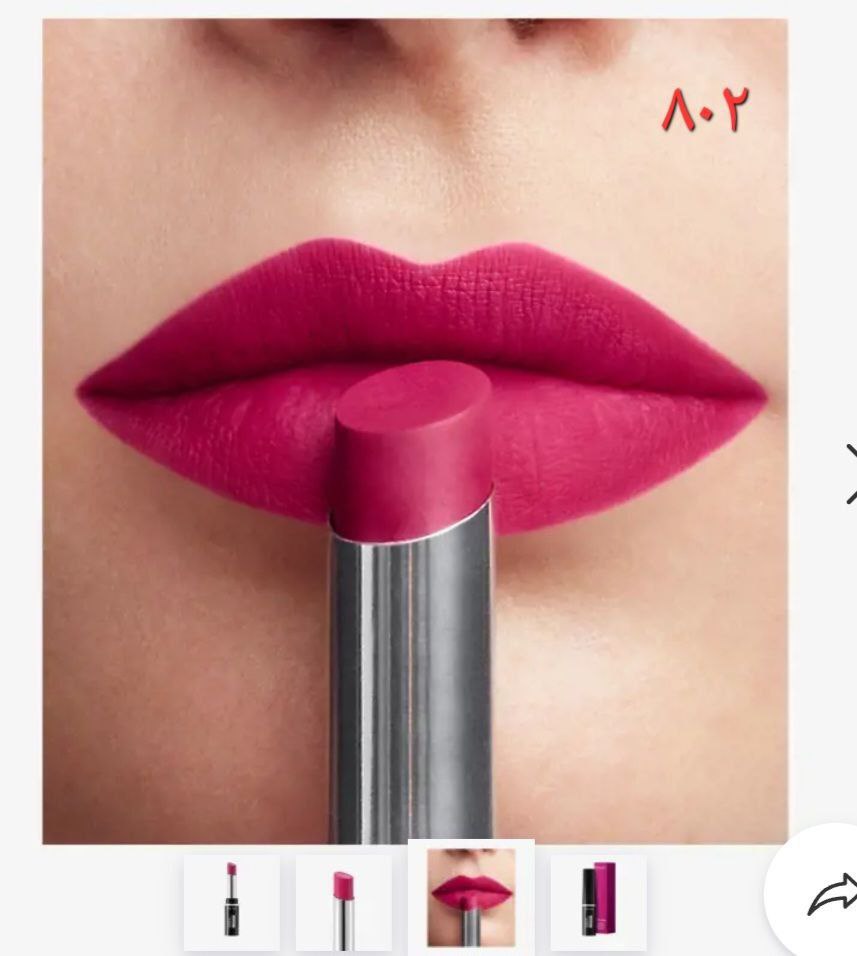The height and width of the screenshot is (956, 857).
Task: Open the main lipstick product image
Action: [414, 431]
